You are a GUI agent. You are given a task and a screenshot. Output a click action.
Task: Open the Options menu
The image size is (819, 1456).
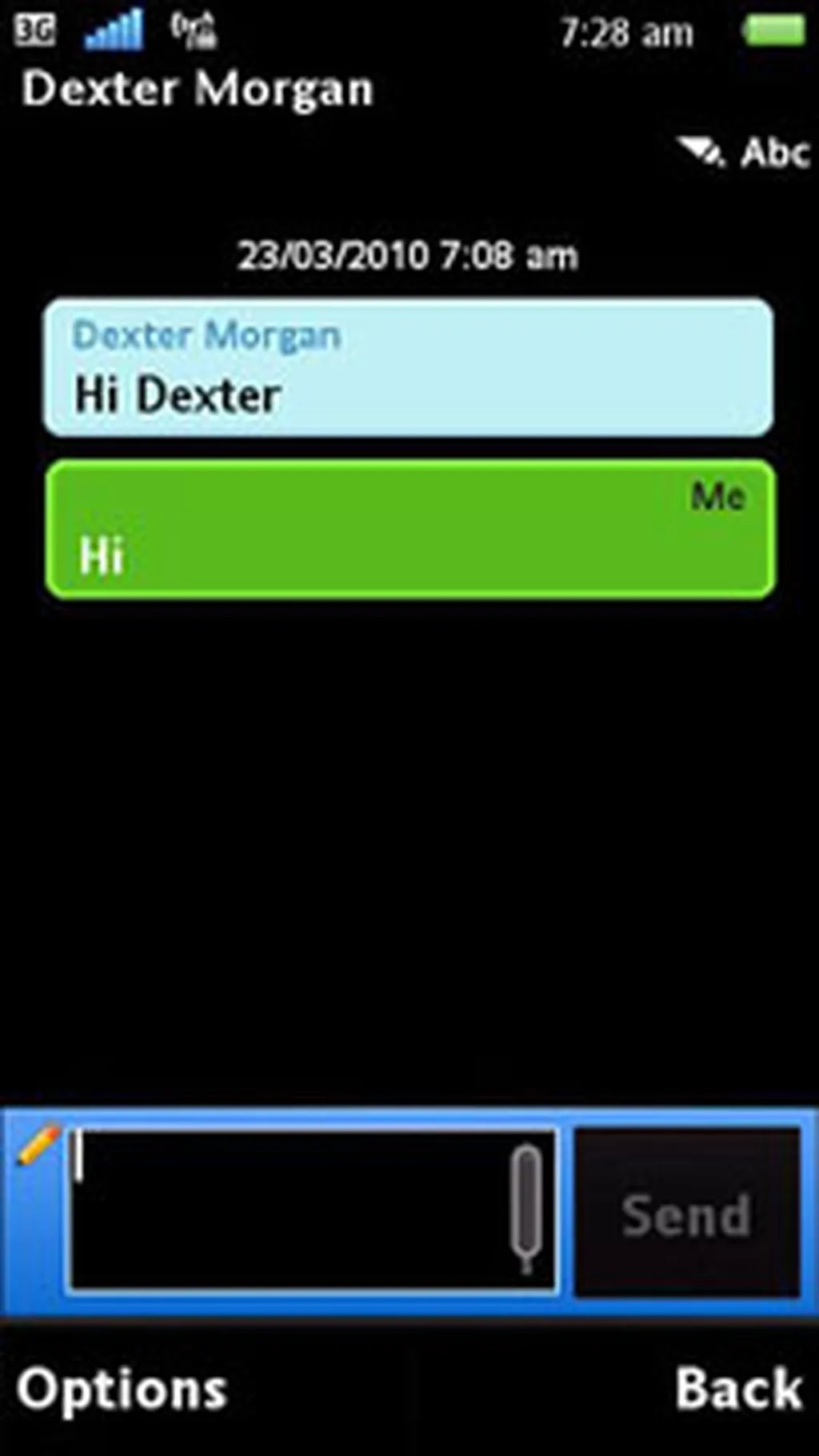point(122,1390)
